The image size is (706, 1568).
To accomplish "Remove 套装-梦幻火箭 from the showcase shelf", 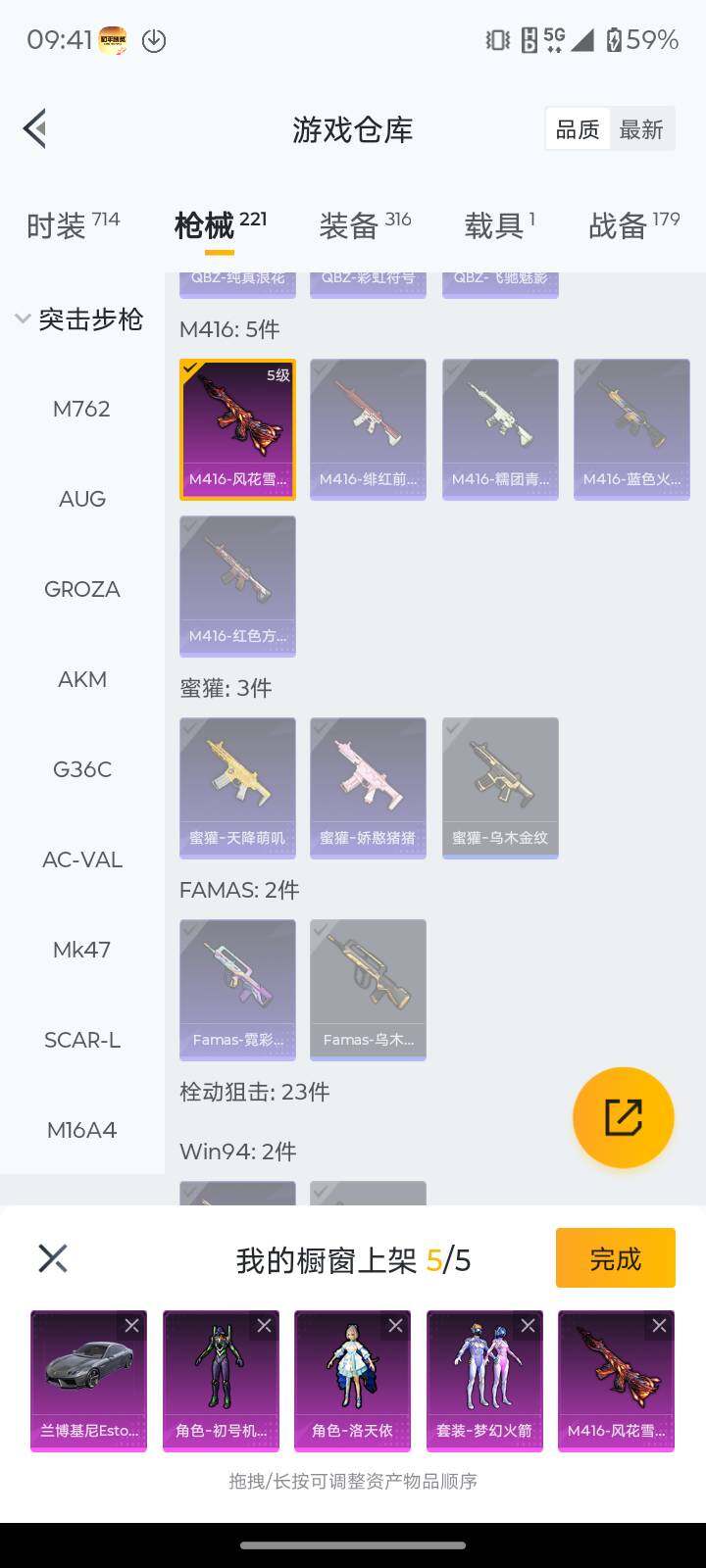I will coord(528,1325).
